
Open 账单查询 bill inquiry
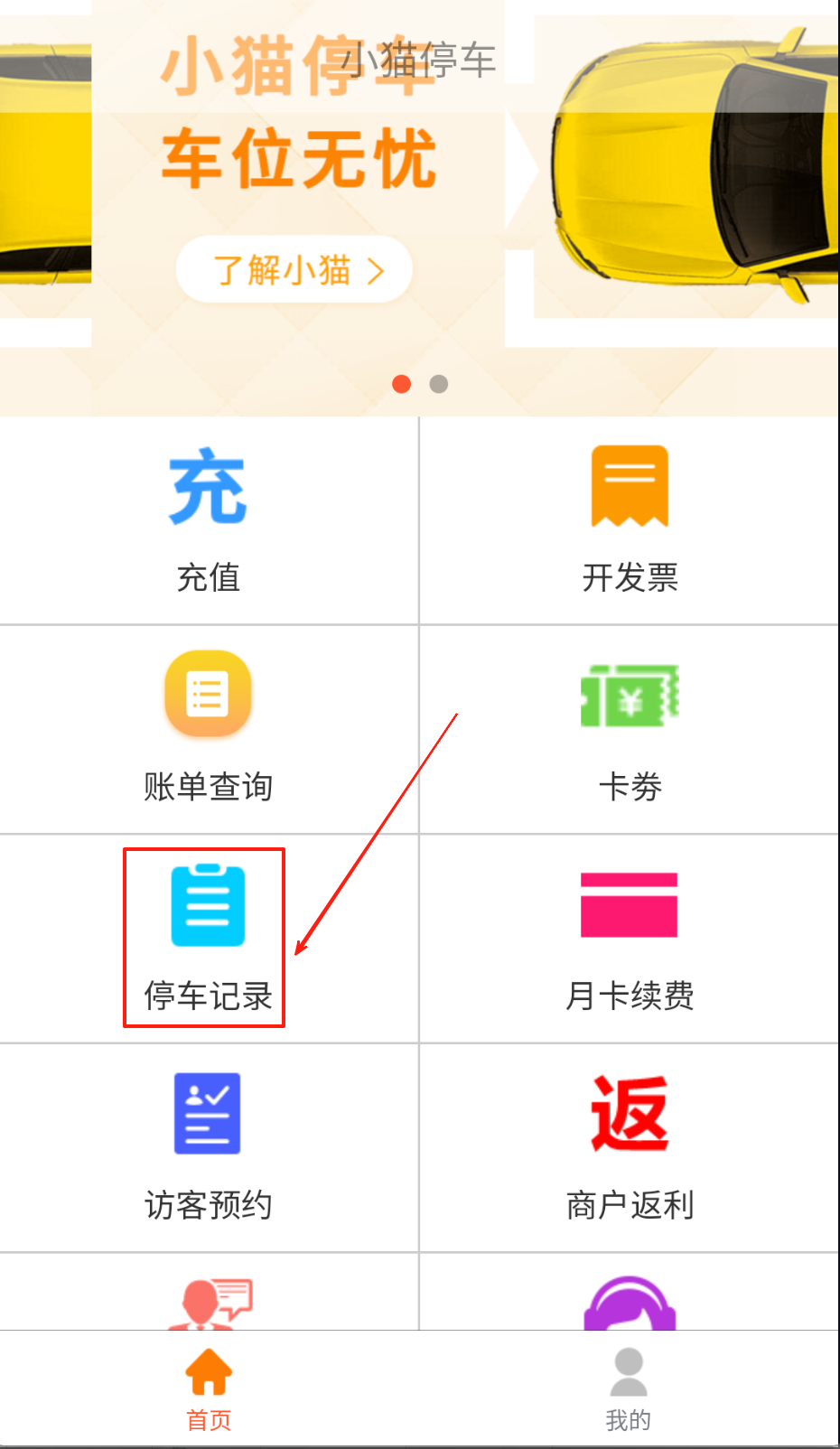coord(209,727)
